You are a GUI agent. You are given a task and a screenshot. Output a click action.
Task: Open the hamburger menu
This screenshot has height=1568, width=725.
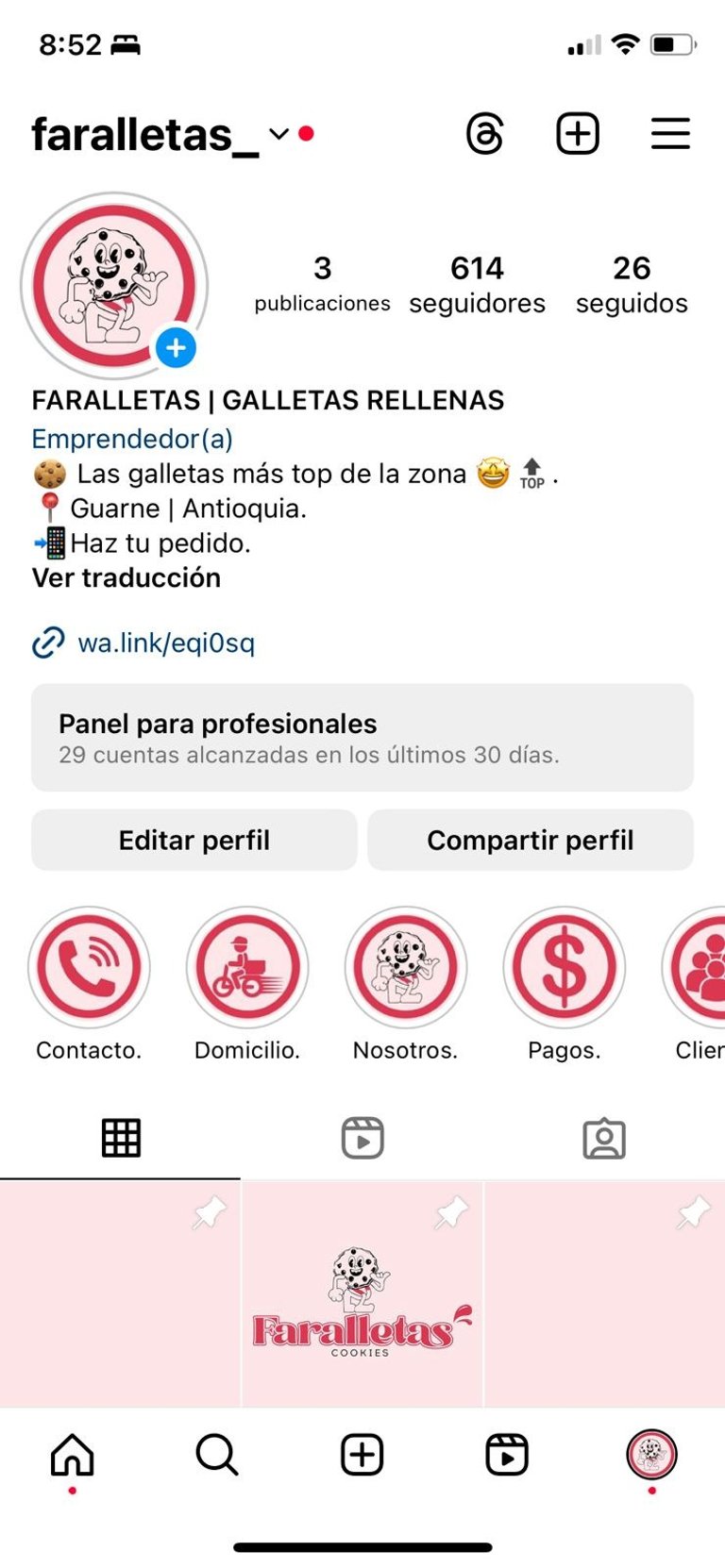[670, 134]
